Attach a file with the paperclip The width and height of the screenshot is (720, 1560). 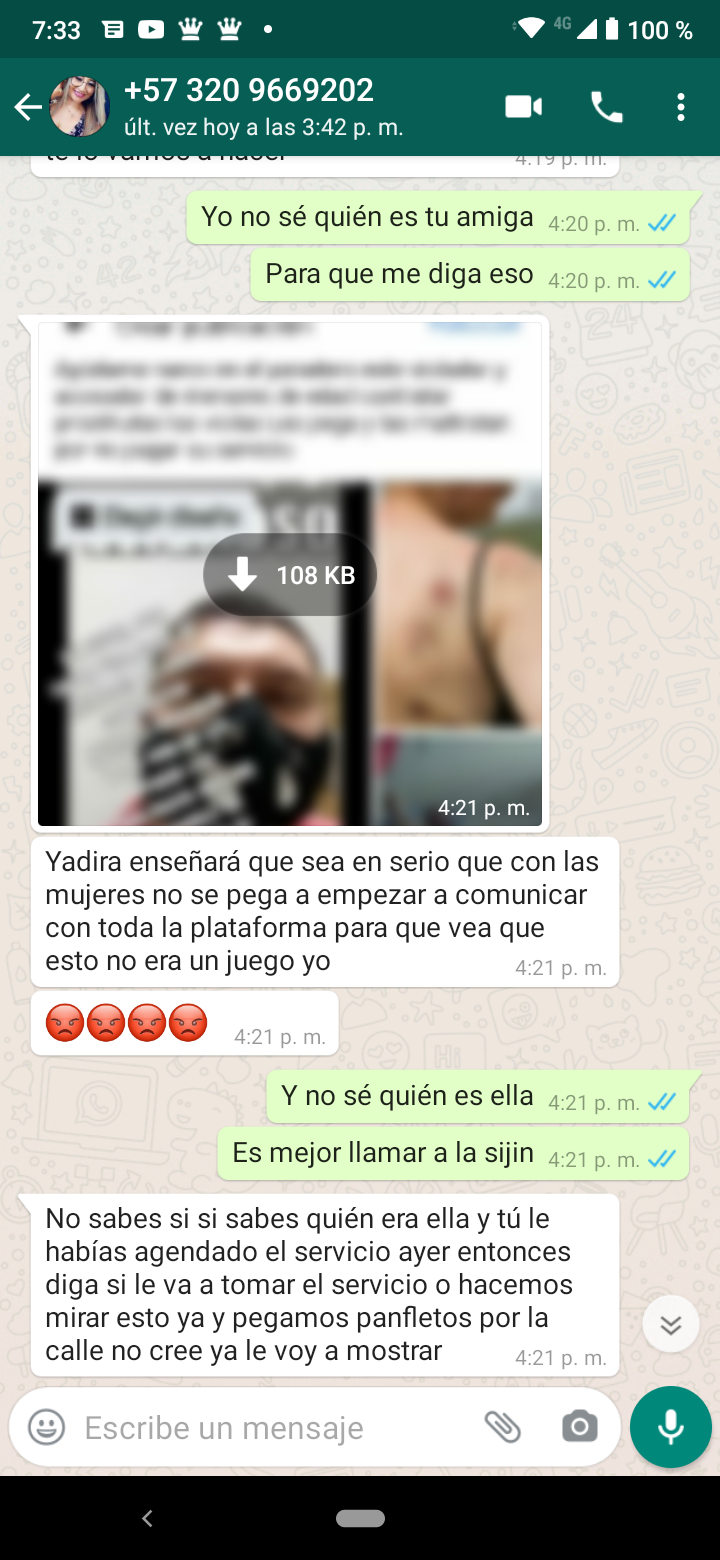click(x=503, y=1427)
